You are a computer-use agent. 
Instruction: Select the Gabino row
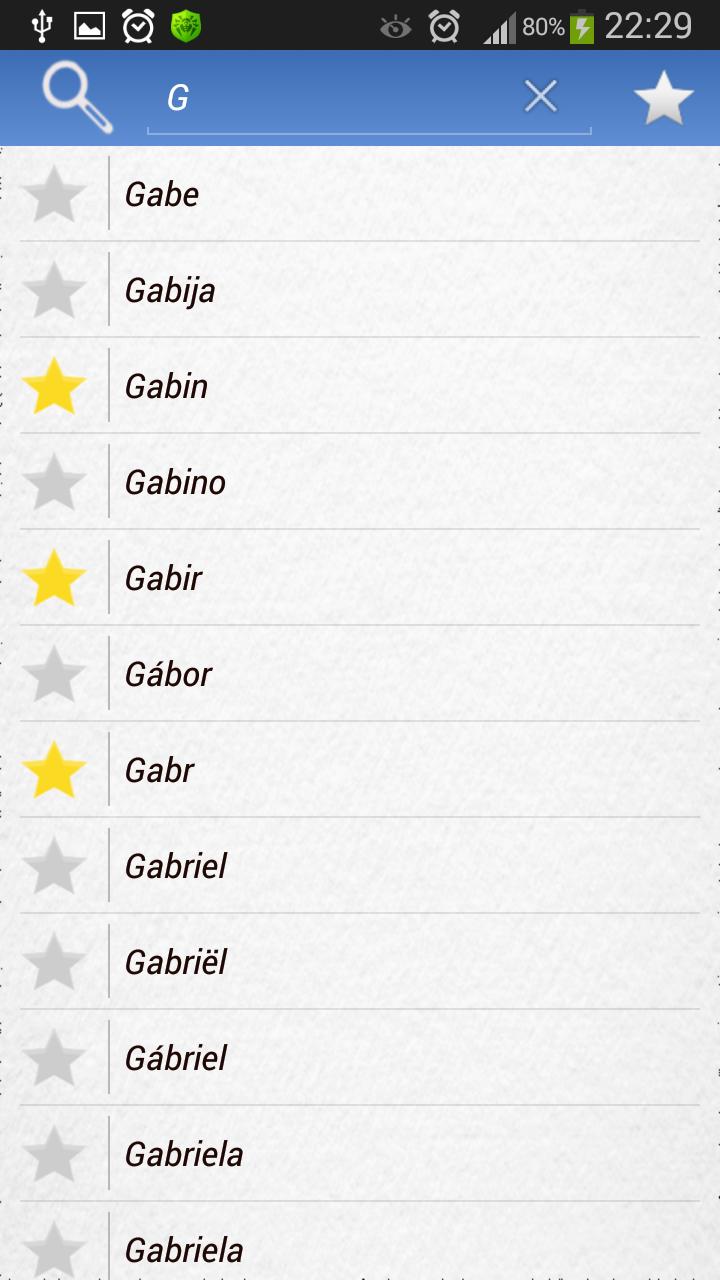[400, 482]
